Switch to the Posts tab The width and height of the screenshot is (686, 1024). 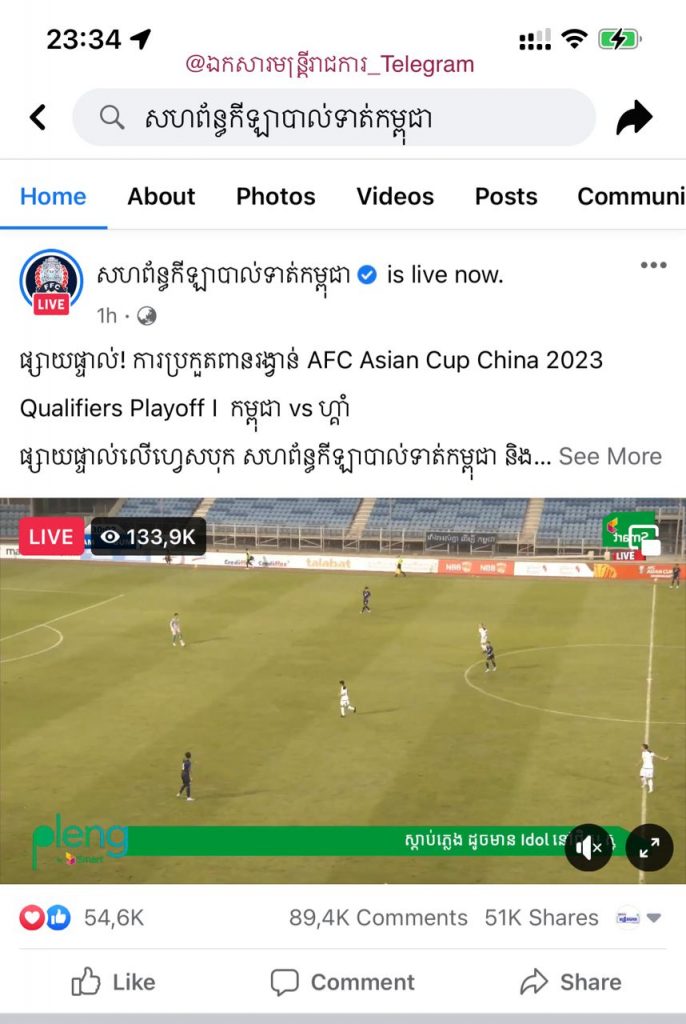506,196
